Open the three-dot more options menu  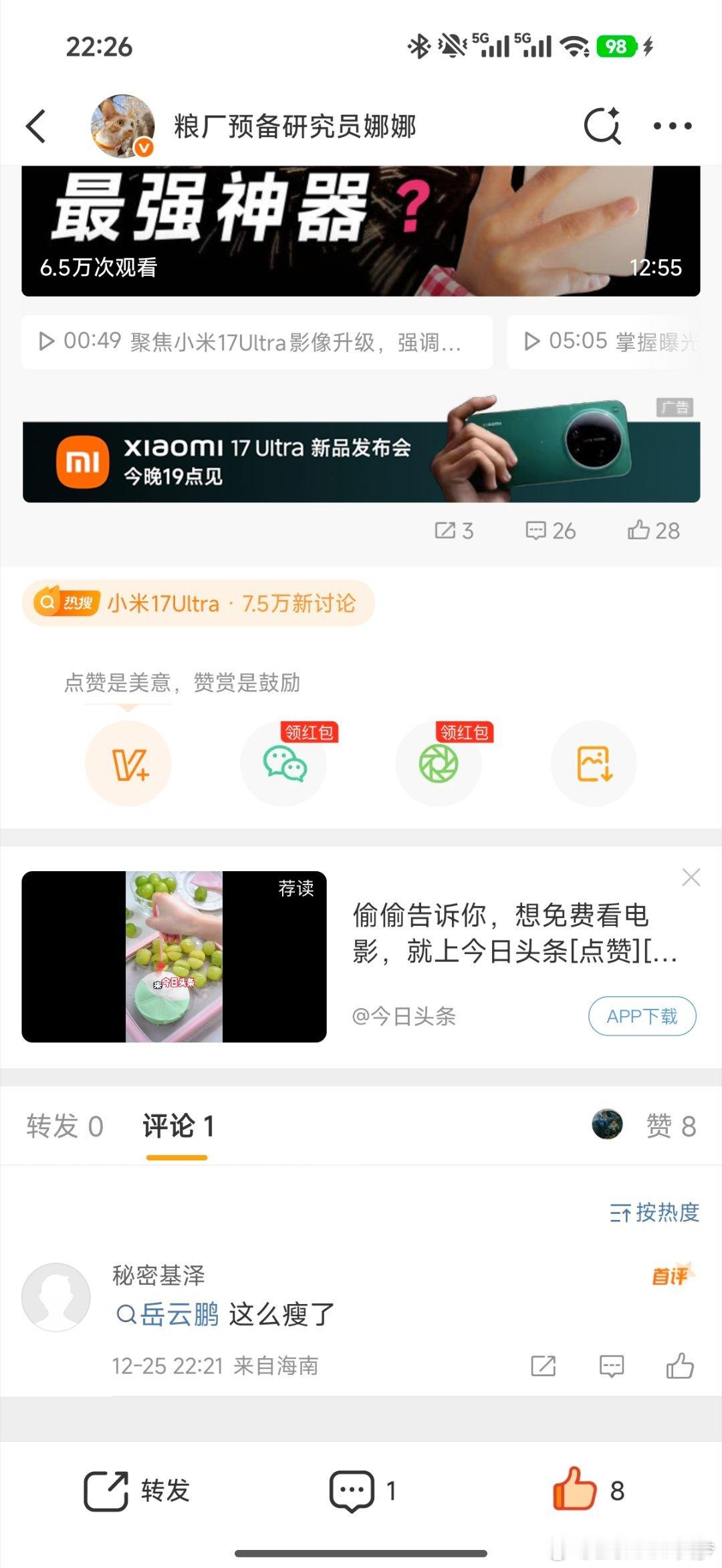point(673,126)
